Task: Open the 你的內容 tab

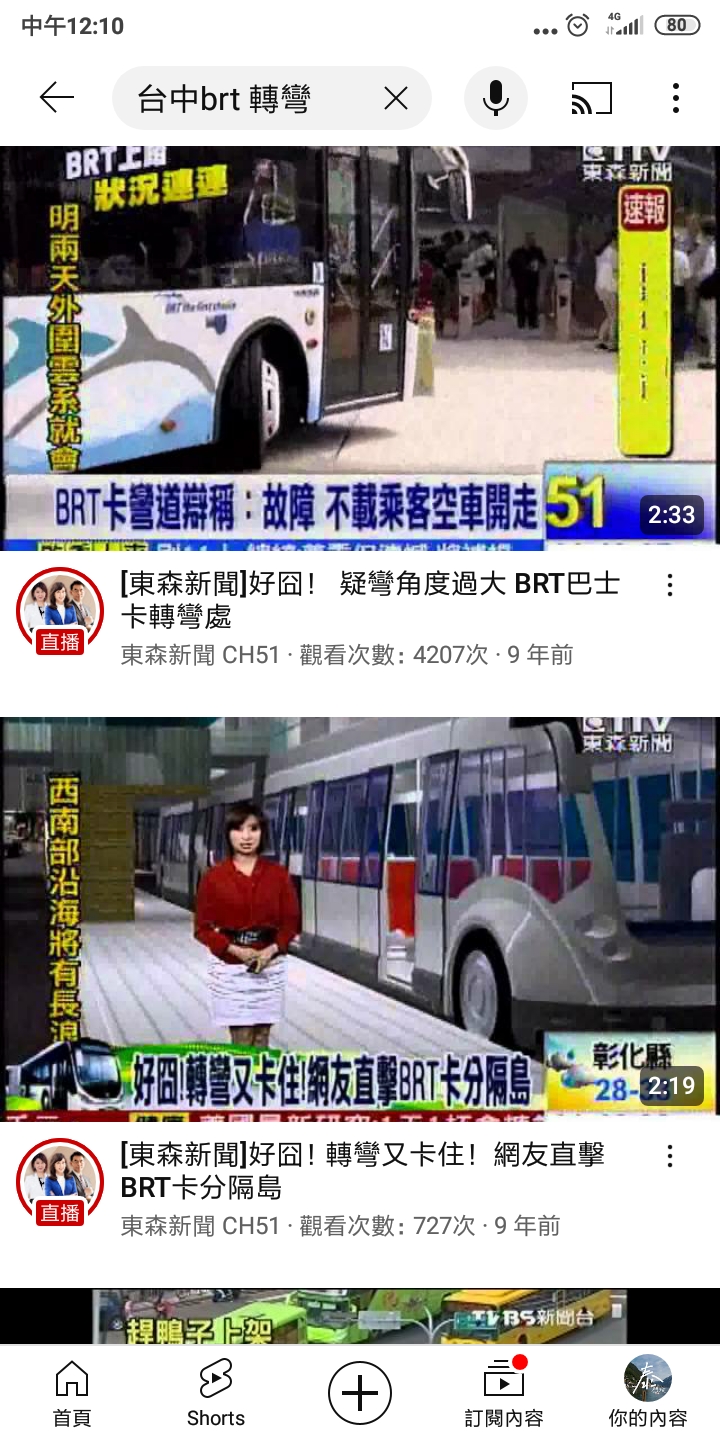Action: pos(648,1393)
